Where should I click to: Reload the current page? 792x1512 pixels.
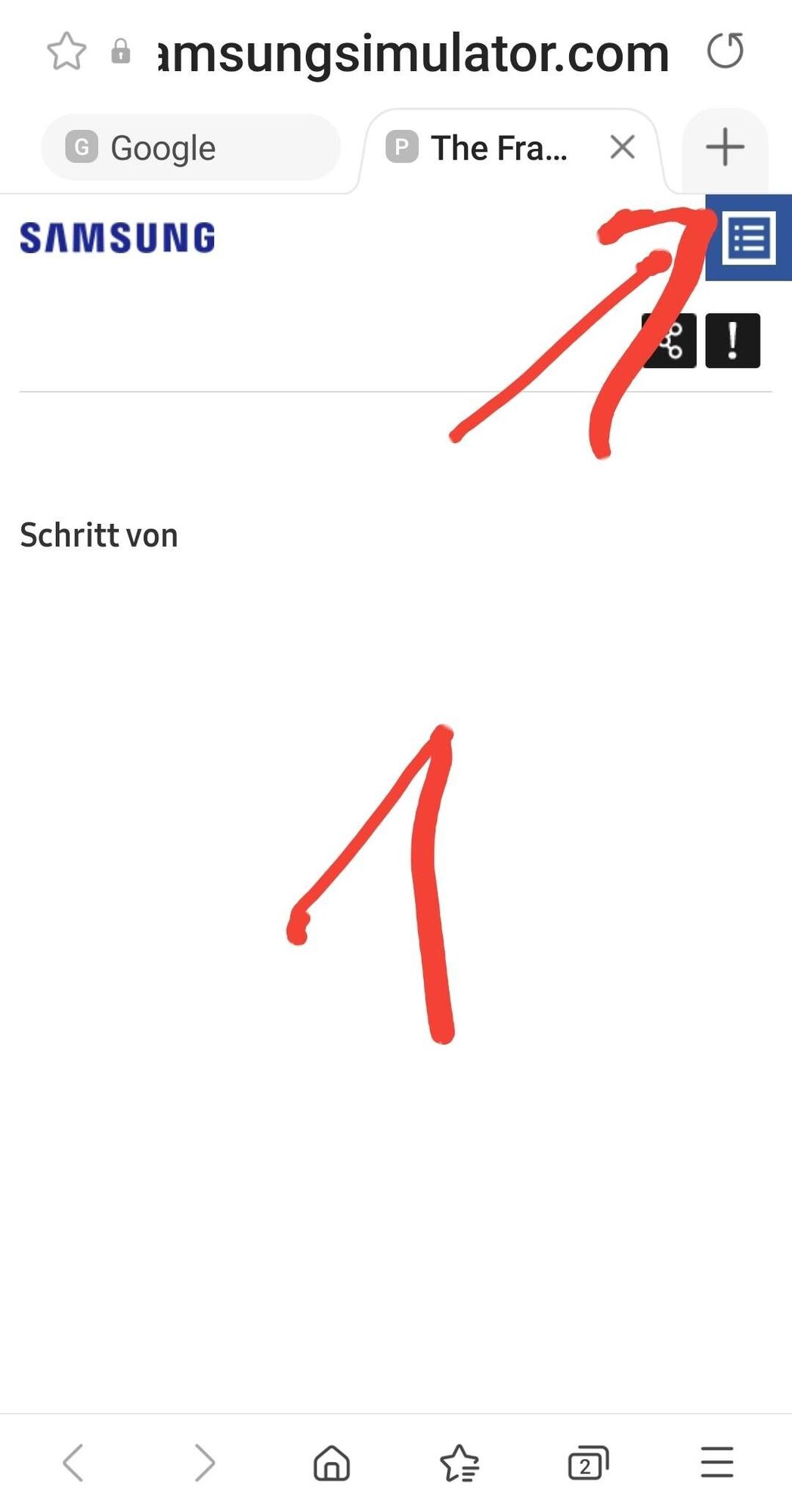tap(725, 51)
